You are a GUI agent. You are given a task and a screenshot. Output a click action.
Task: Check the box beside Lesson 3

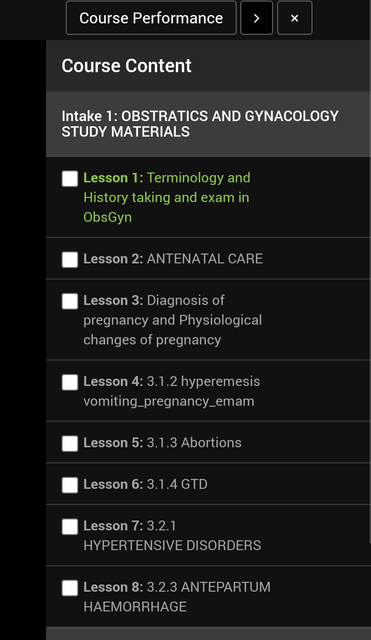(x=70, y=301)
